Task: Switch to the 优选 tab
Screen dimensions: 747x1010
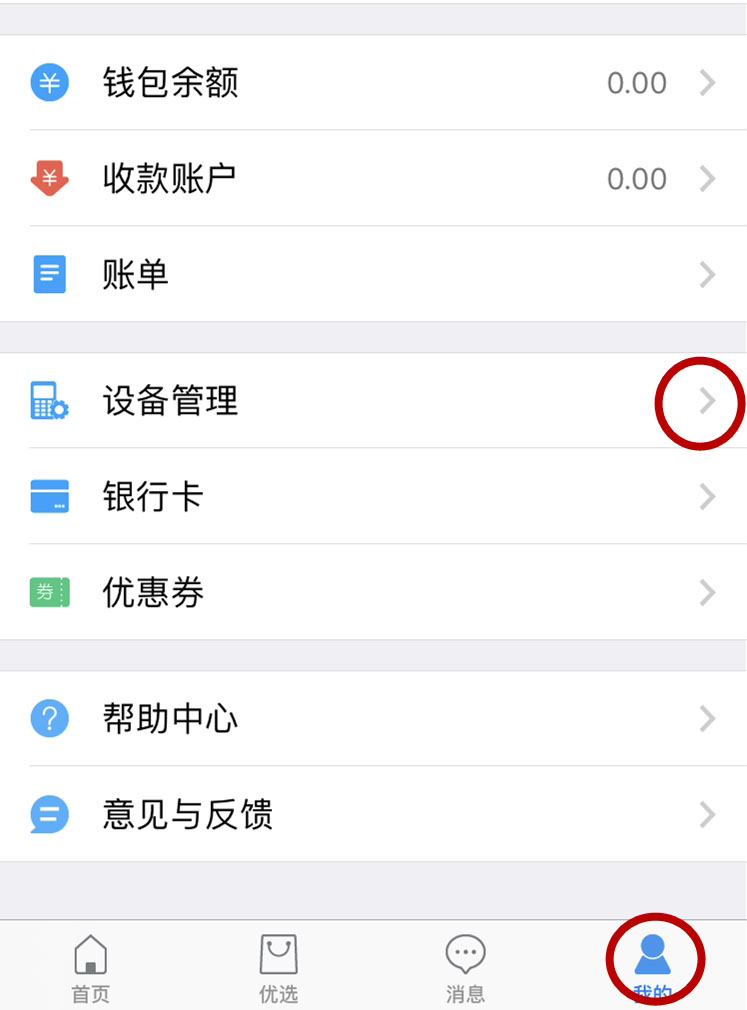Action: tap(278, 963)
